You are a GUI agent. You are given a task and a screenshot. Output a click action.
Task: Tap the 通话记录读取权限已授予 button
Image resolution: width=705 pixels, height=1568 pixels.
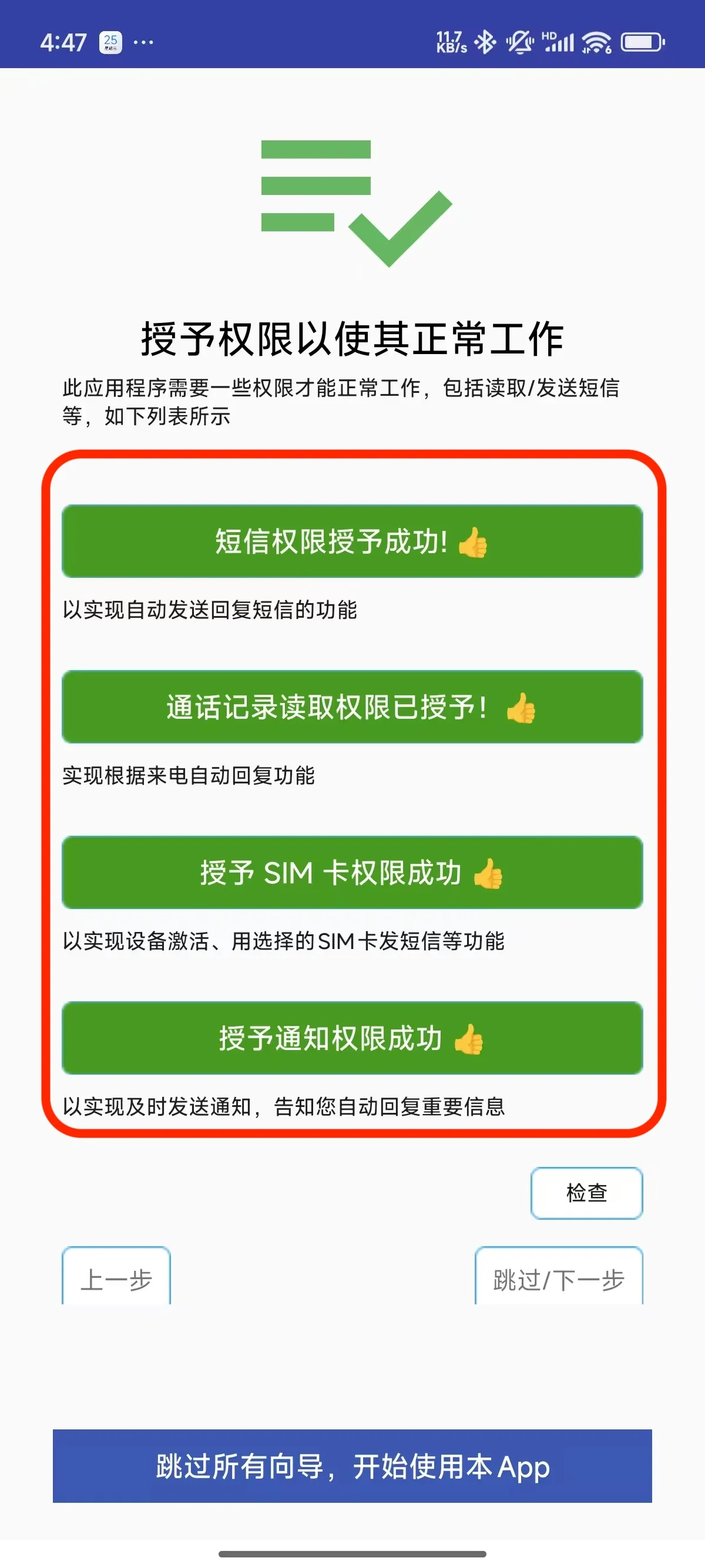coord(352,706)
